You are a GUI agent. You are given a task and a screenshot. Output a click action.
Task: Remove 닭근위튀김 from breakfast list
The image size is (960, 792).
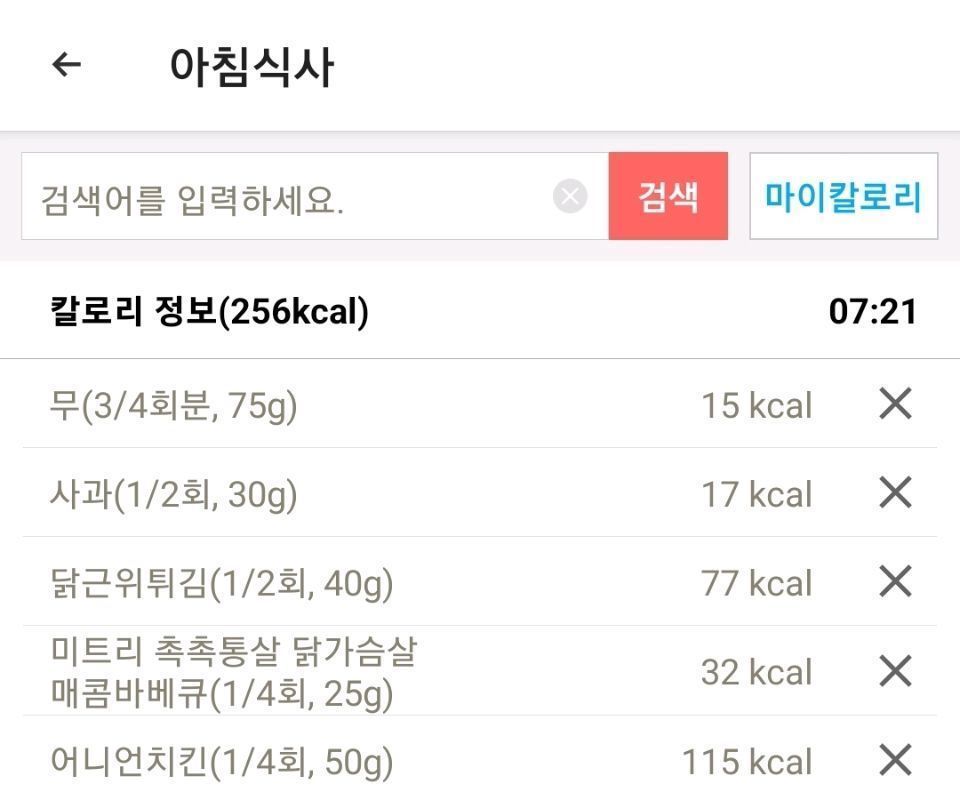[895, 582]
